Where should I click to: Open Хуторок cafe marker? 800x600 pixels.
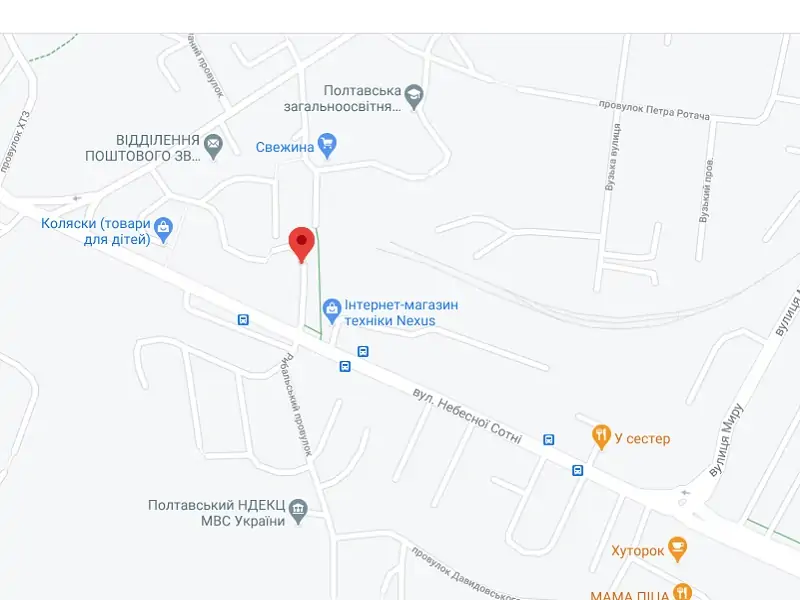(679, 548)
